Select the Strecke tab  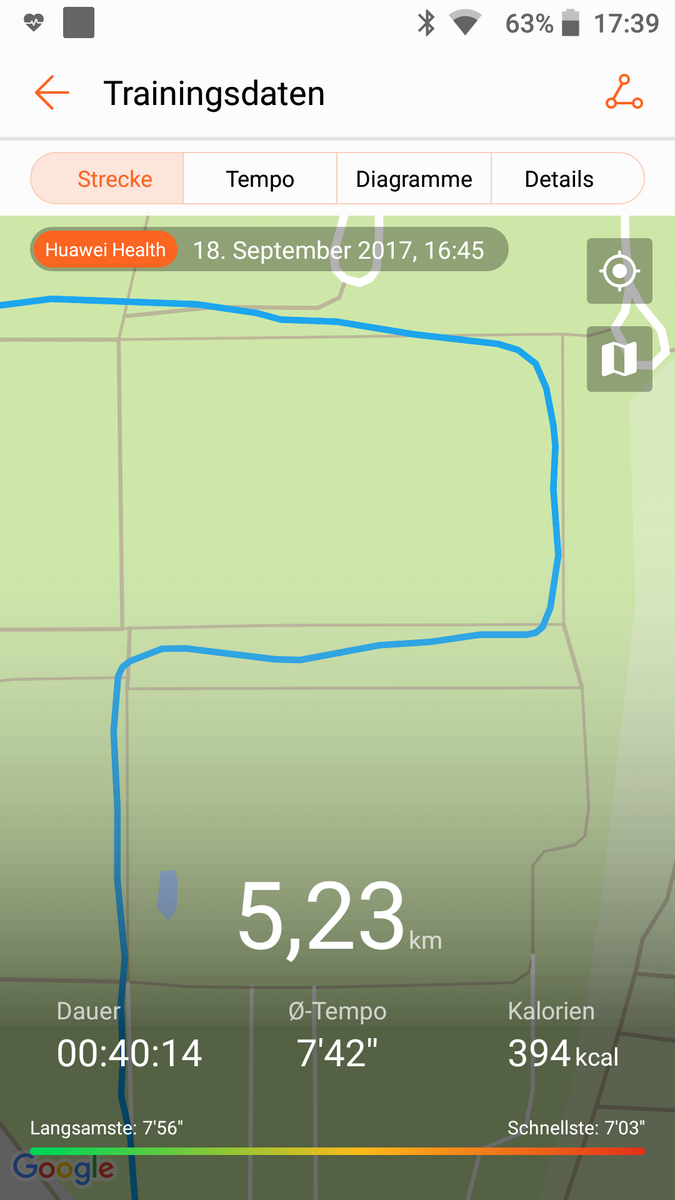(x=115, y=180)
